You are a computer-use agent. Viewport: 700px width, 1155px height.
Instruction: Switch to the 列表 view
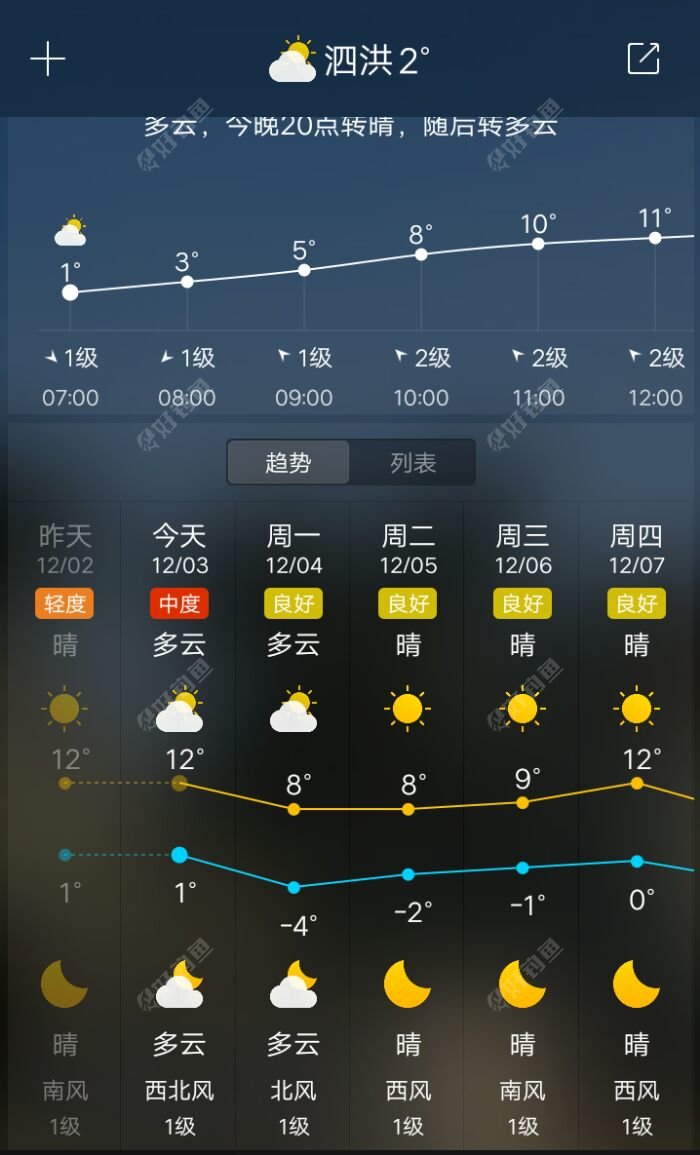(413, 463)
